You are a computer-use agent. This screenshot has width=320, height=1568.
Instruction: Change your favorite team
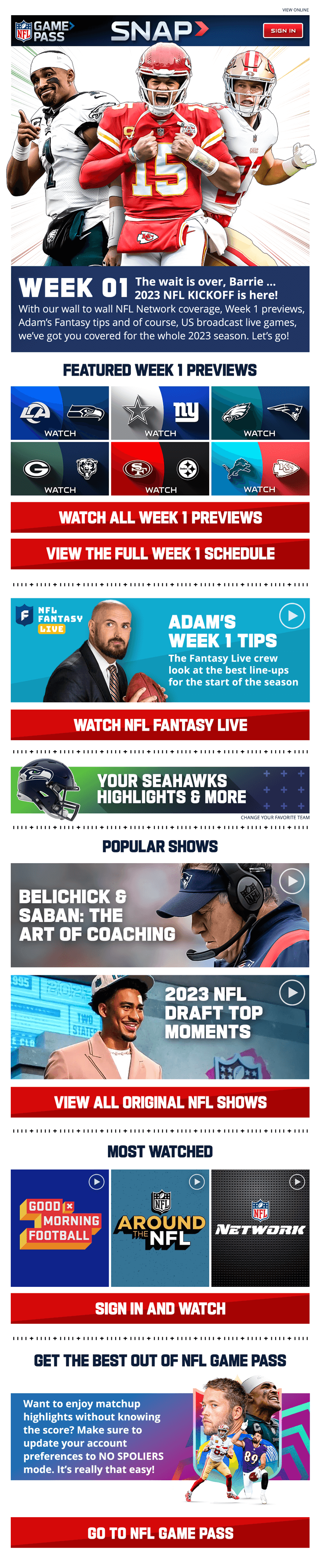275,817
